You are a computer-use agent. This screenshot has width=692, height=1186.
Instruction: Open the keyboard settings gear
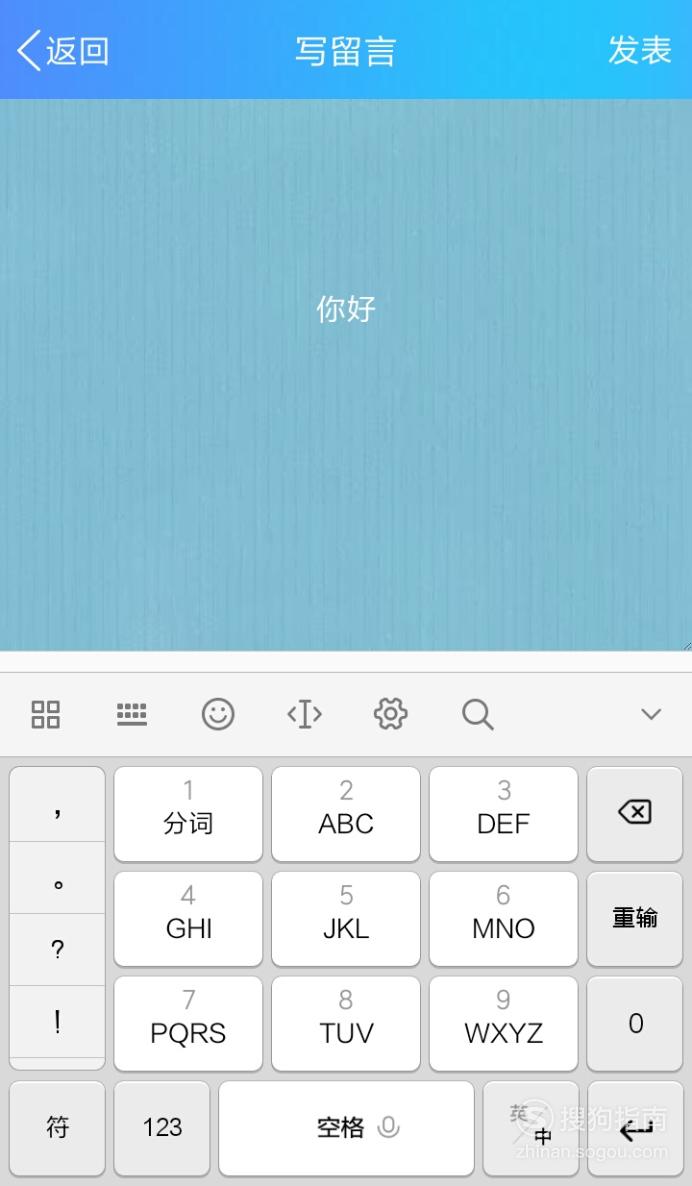pos(390,714)
